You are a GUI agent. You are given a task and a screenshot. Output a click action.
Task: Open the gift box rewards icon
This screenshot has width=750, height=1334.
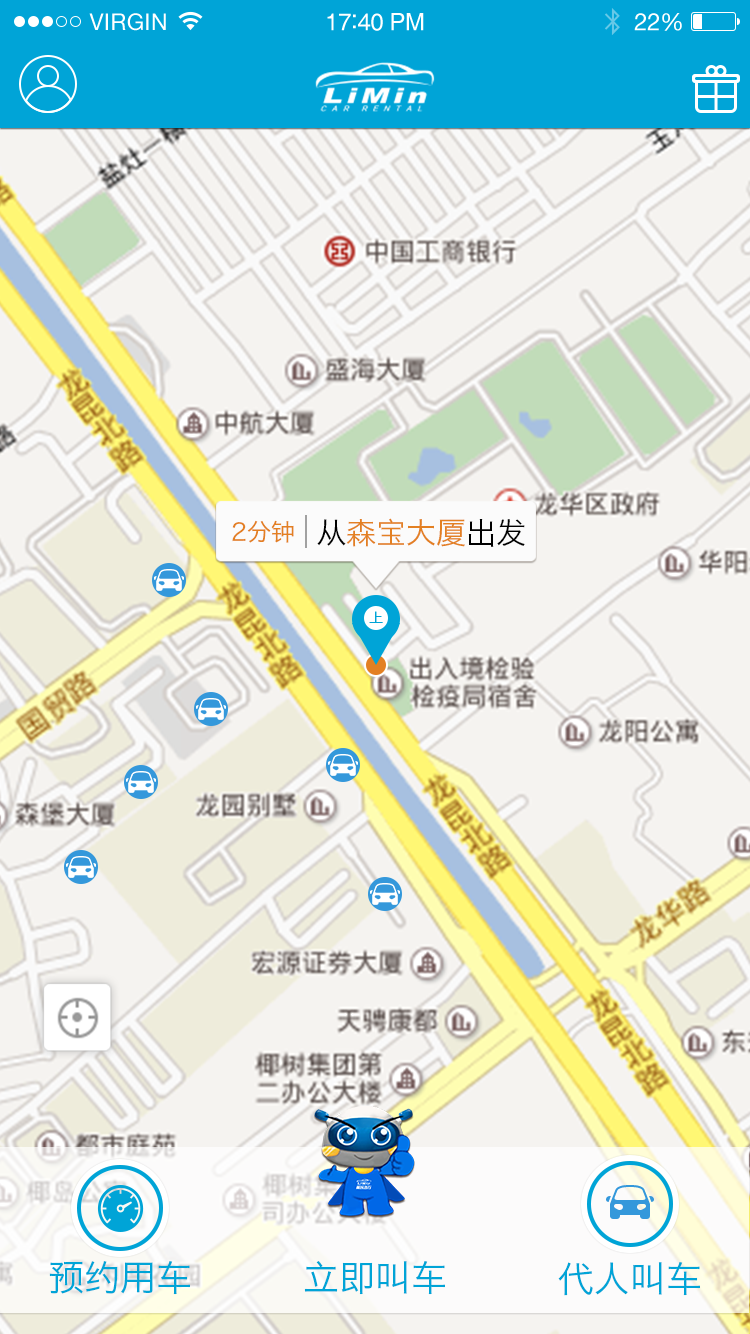coord(715,90)
